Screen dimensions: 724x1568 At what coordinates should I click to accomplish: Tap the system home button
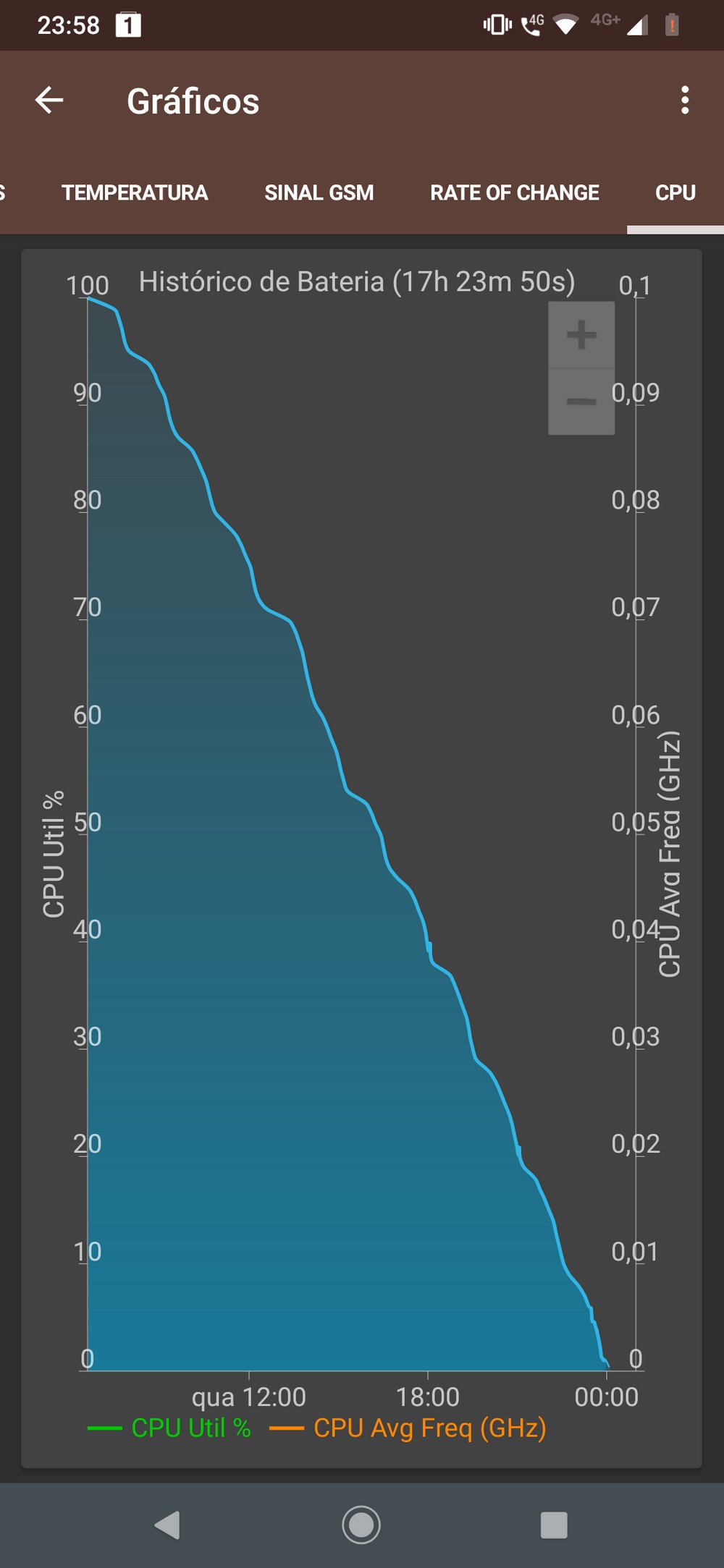coord(361,1525)
